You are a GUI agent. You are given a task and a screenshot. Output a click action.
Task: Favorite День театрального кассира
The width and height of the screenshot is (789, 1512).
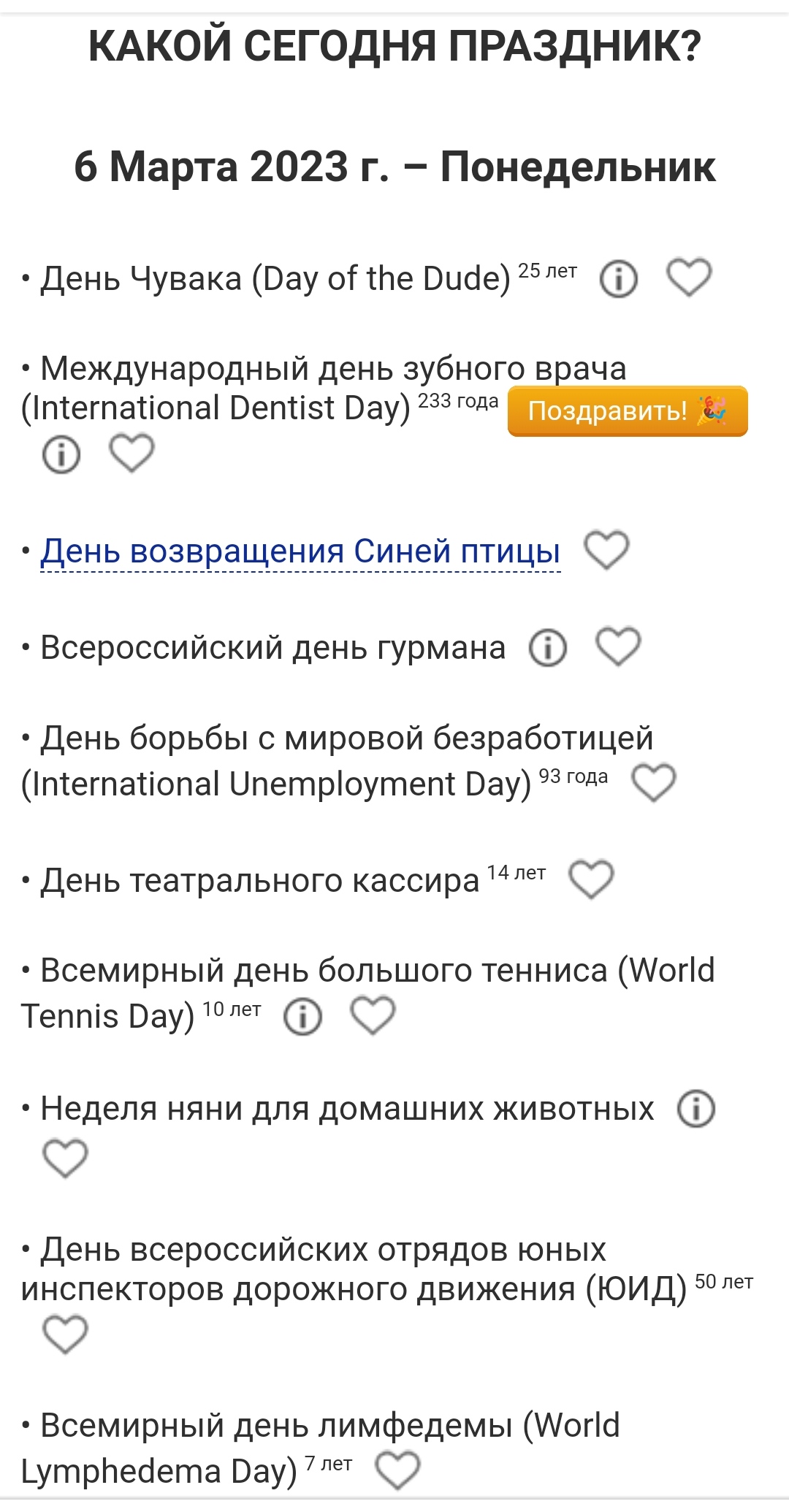pos(591,879)
